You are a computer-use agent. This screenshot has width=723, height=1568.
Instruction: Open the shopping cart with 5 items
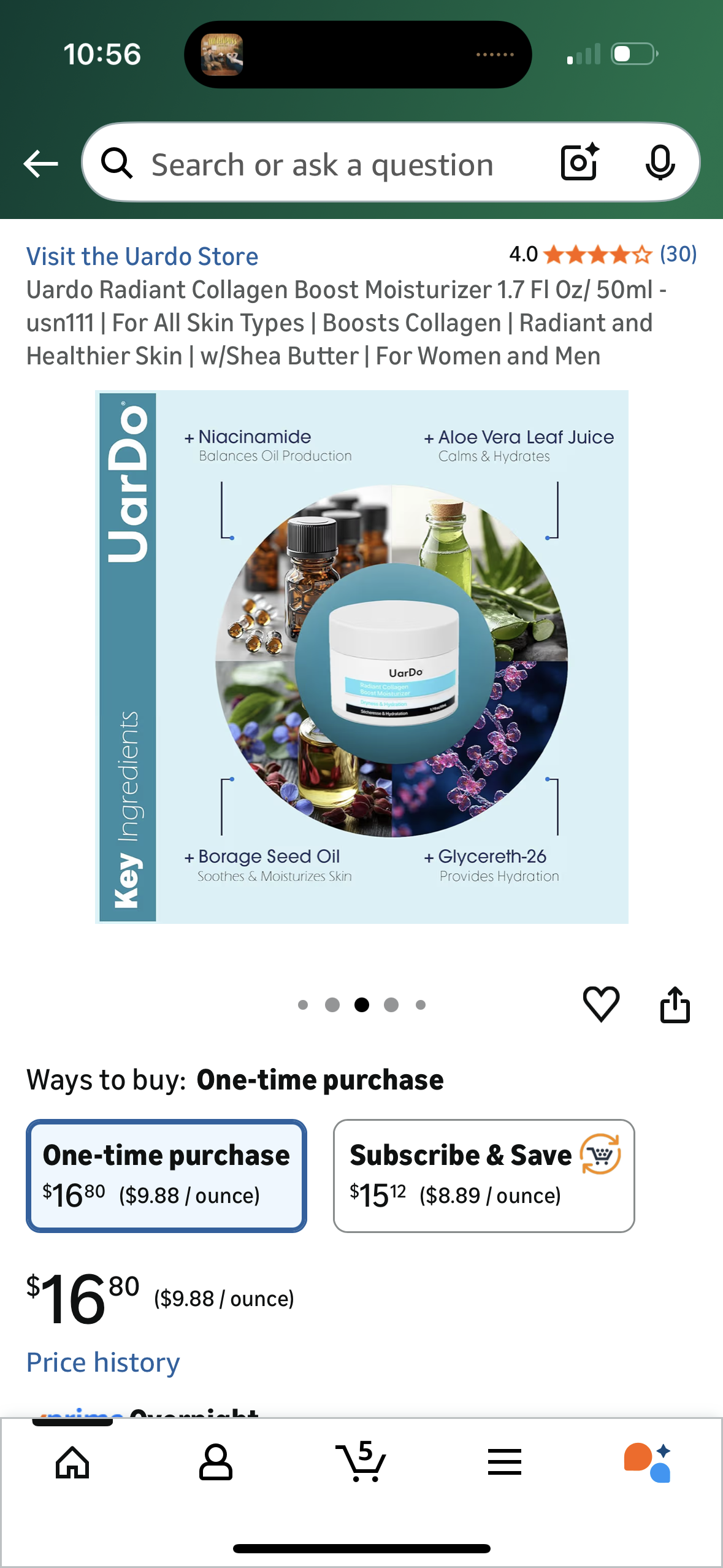[x=361, y=1462]
